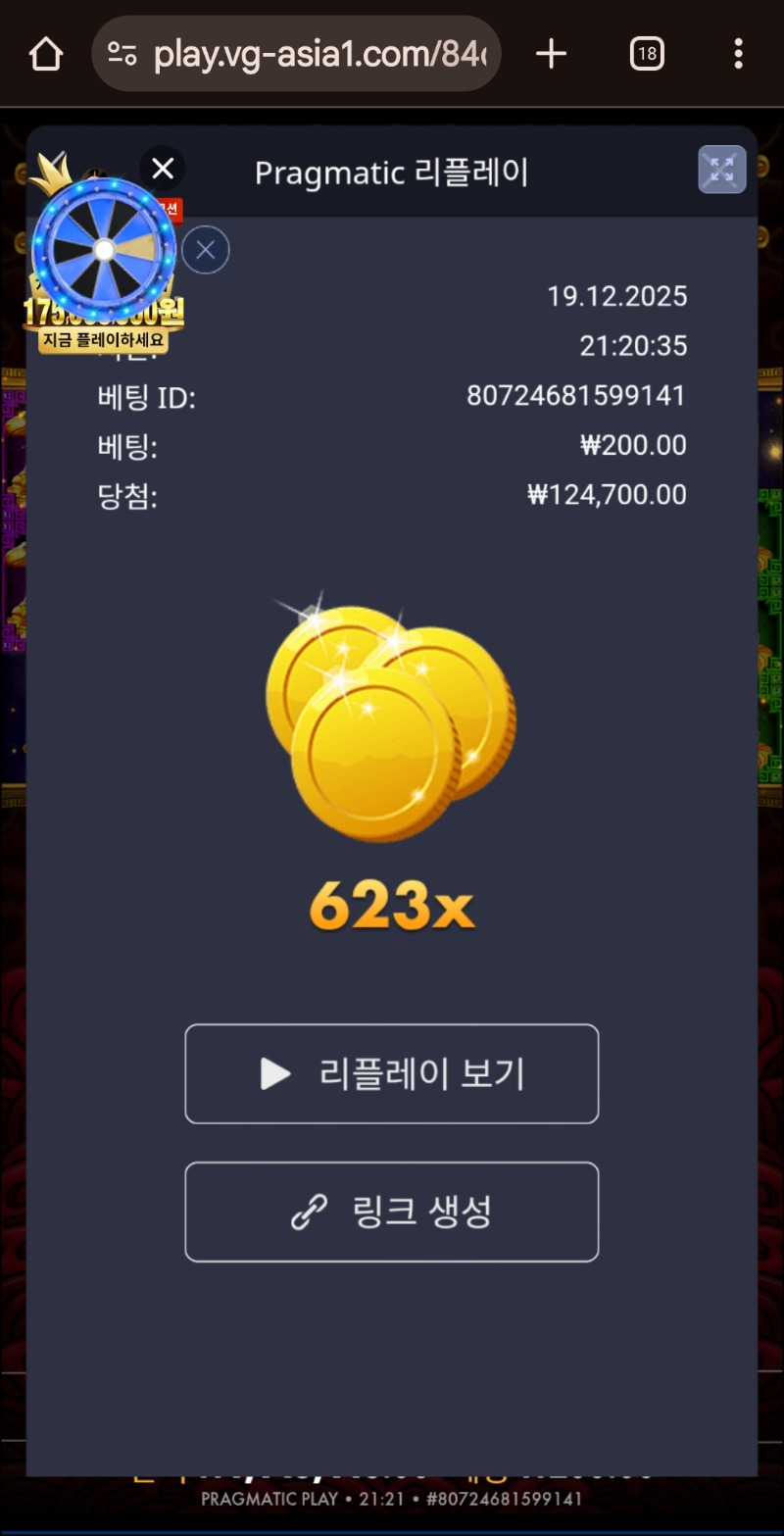This screenshot has width=784, height=1536.
Task: Open the browser overflow menu
Action: (x=738, y=54)
